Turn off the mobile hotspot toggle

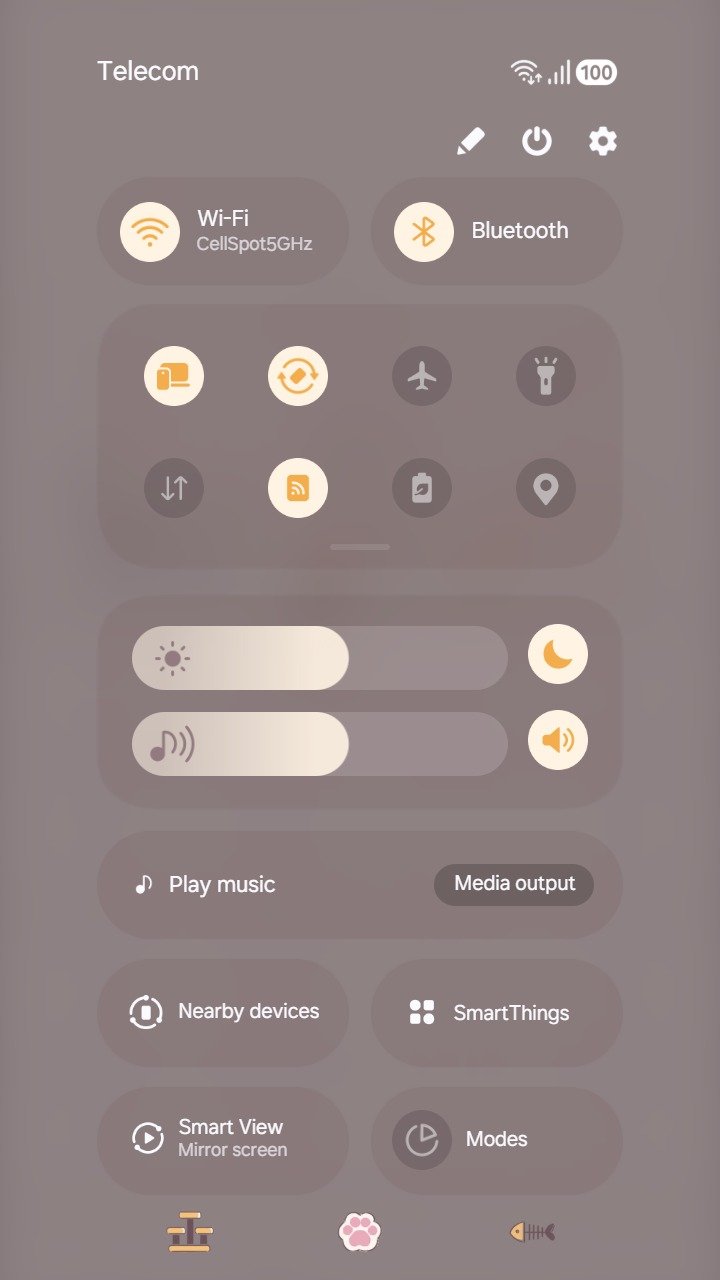(x=298, y=488)
